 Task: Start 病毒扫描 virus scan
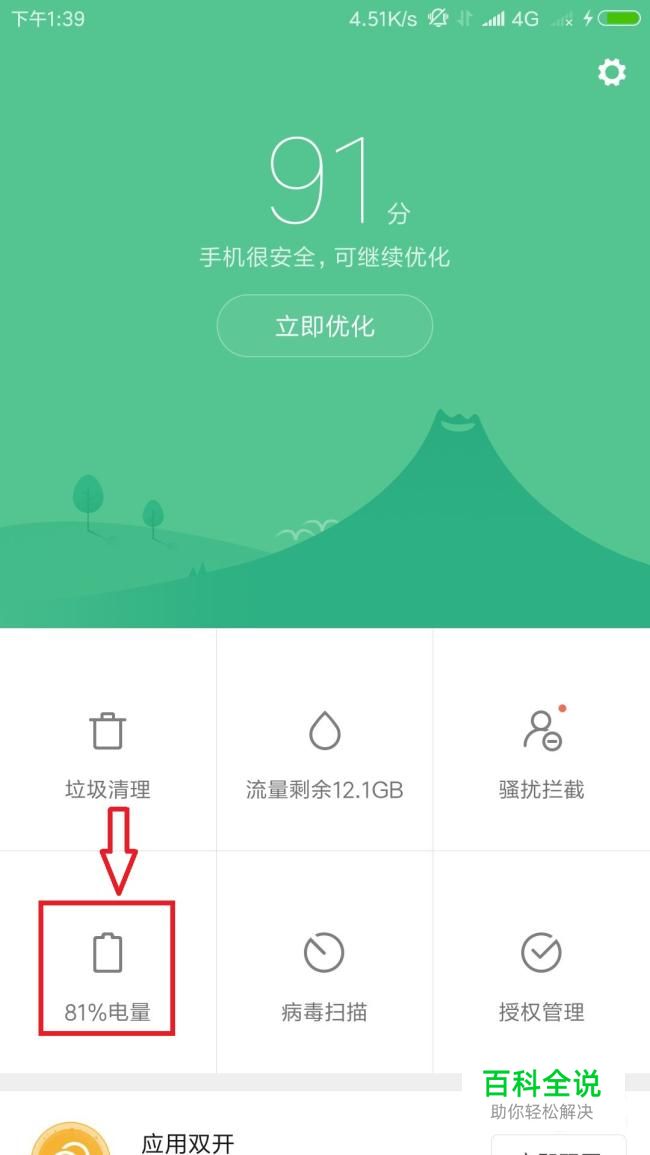324,970
